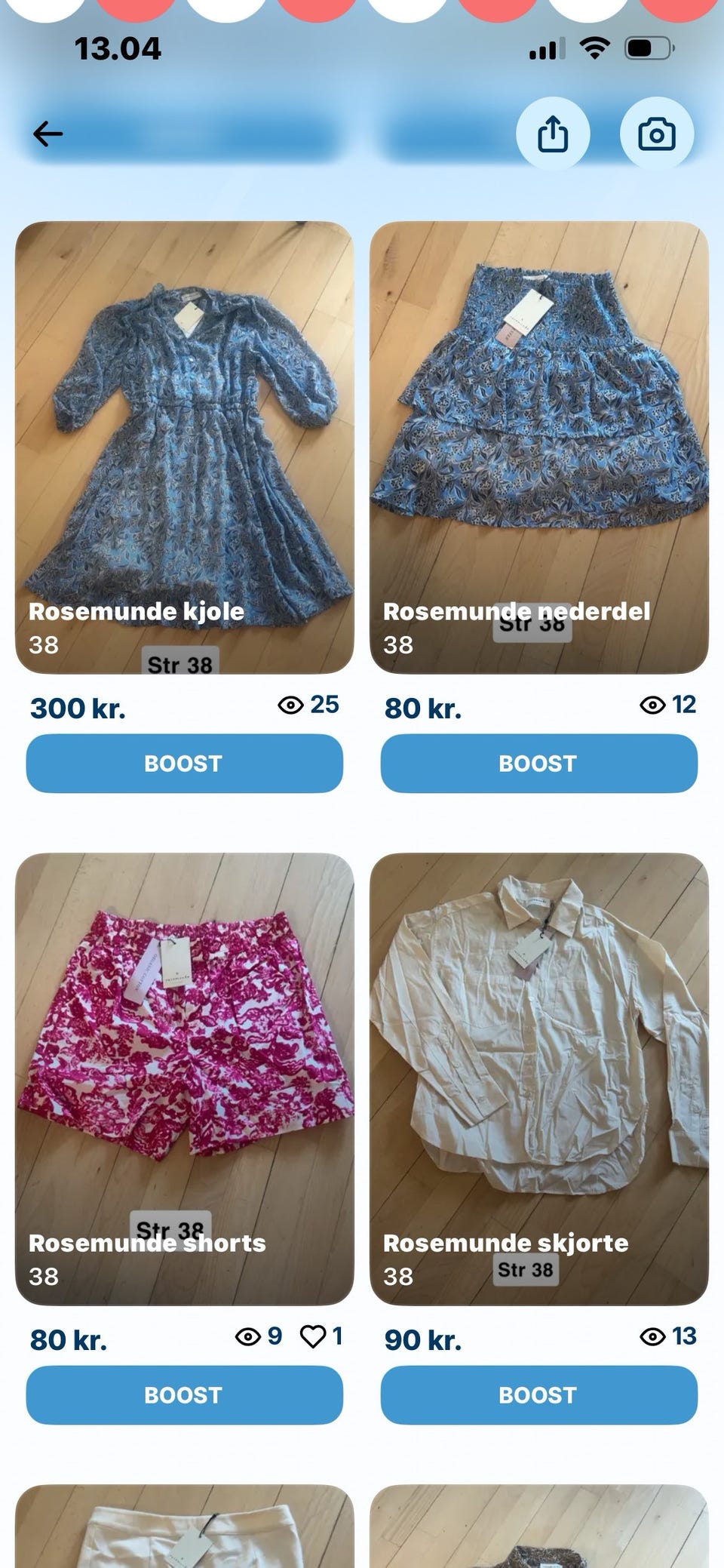Screen dimensions: 724x1568
Task: Tap the heart icon on Rosemunde shorts
Action: point(314,1336)
